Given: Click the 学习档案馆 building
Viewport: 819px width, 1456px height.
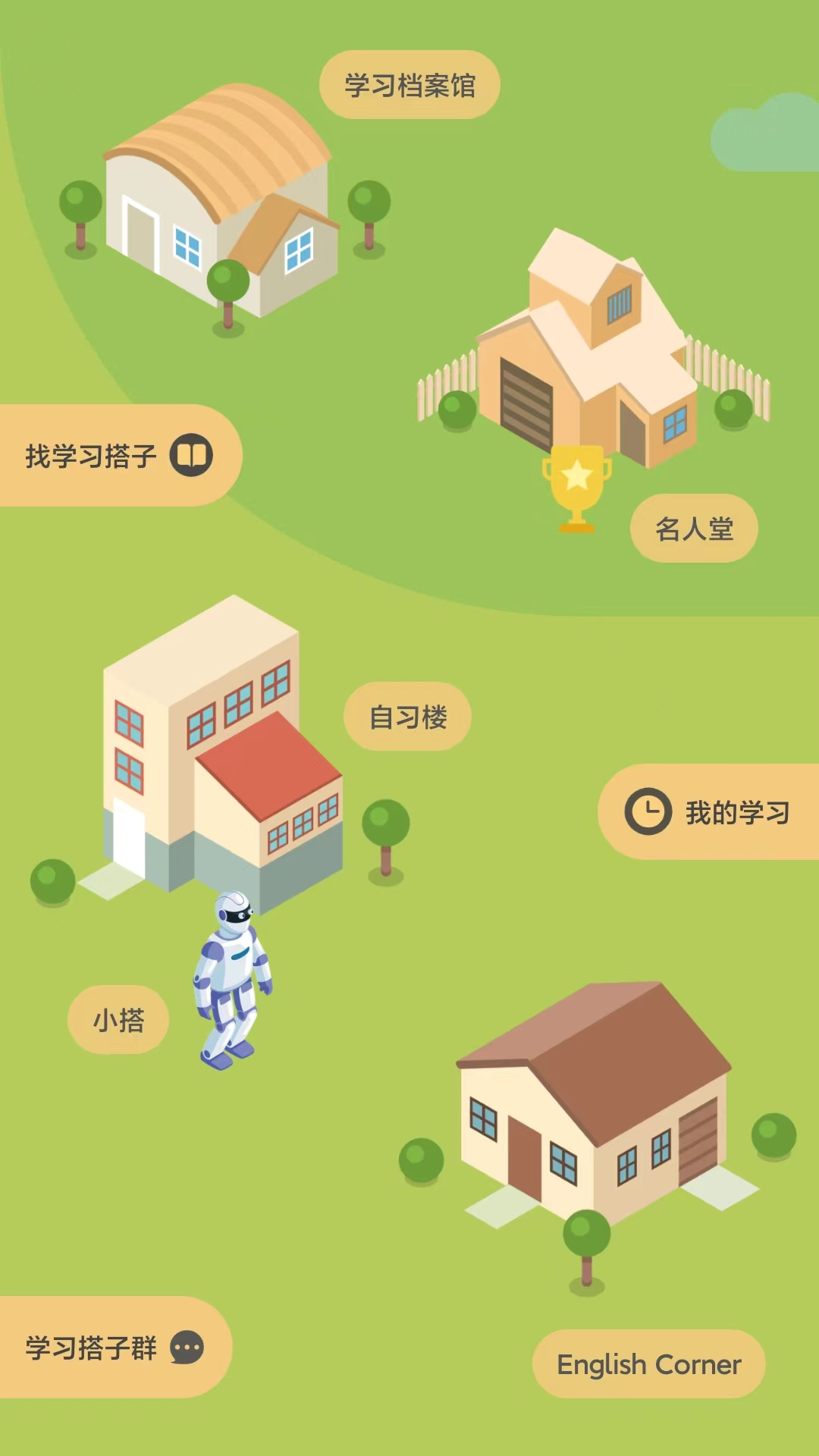Looking at the screenshot, I should click(x=220, y=212).
